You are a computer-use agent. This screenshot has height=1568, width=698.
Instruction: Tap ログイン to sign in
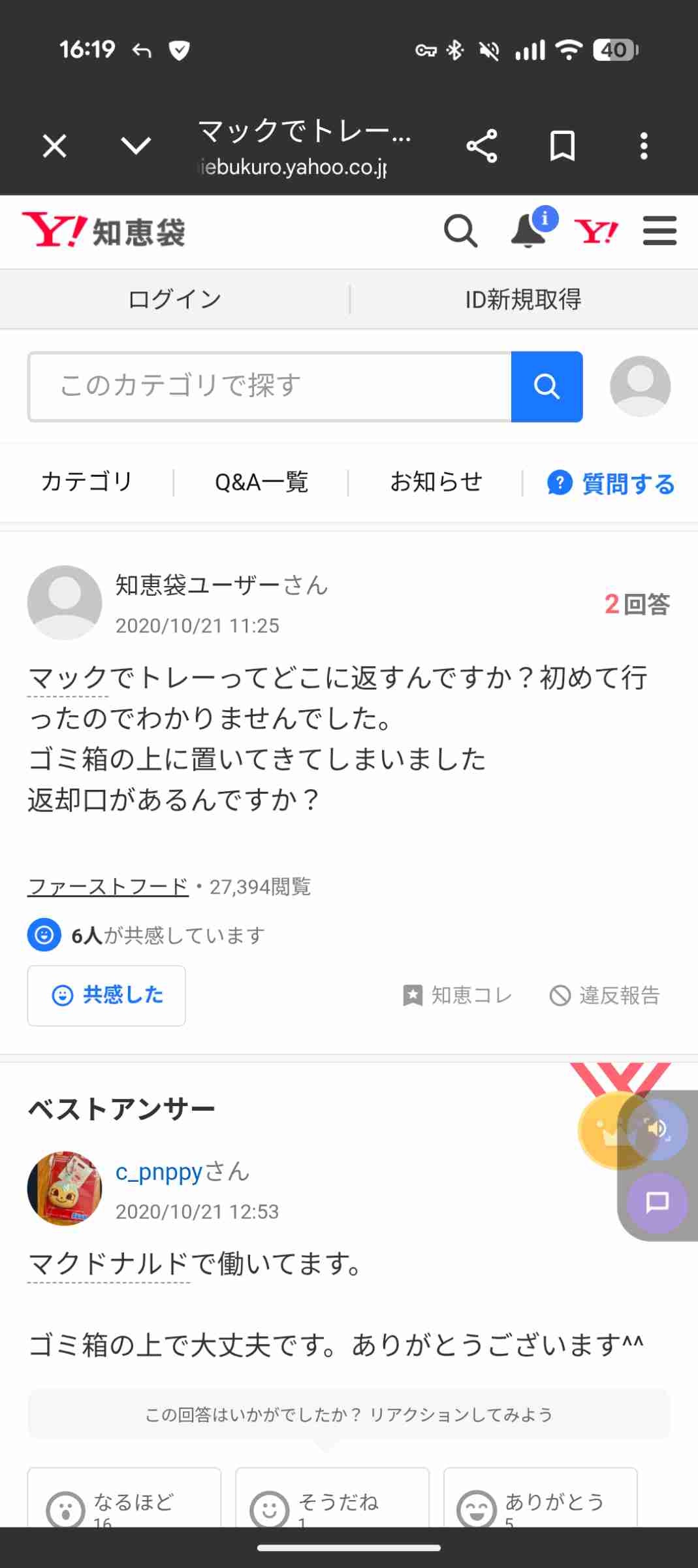click(x=174, y=299)
